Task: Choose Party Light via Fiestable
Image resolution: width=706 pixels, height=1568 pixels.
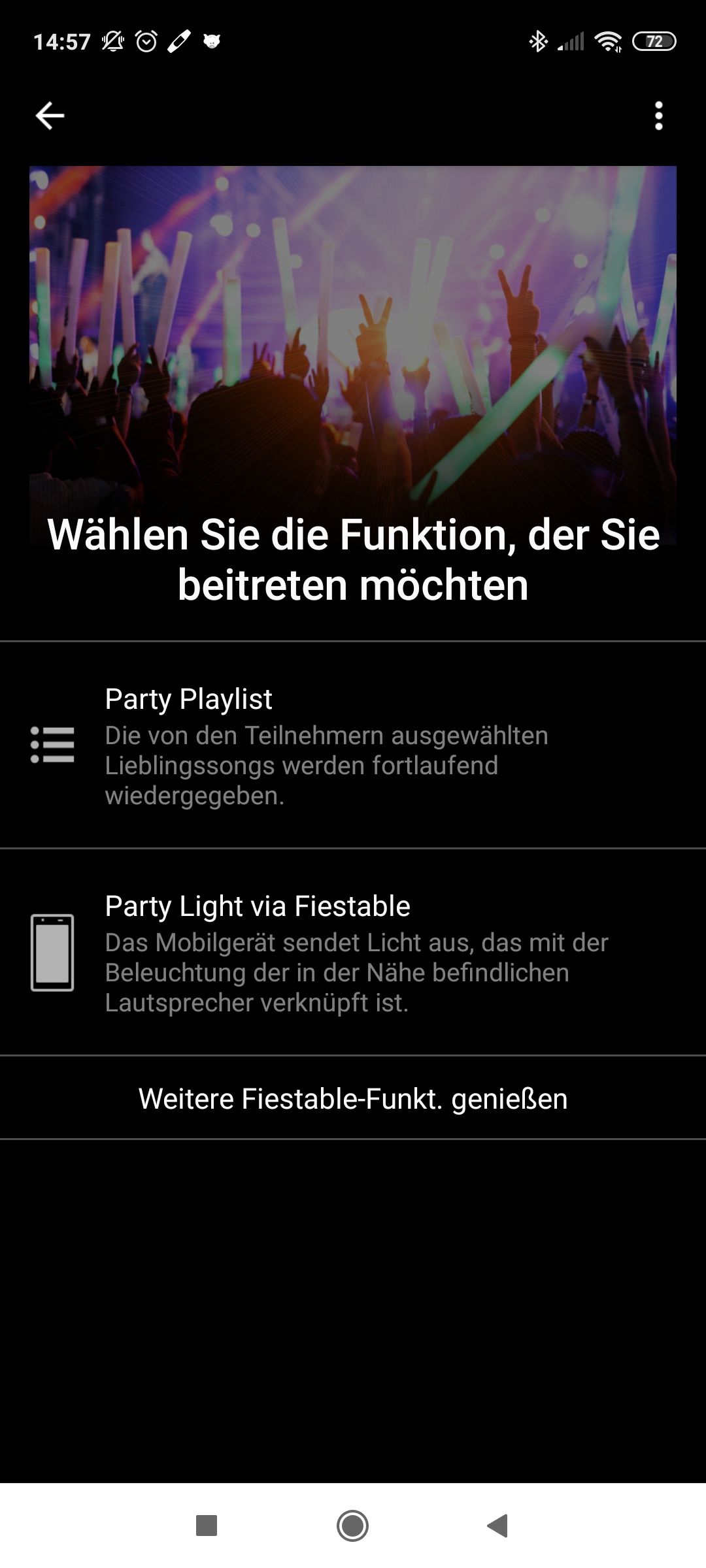Action: point(353,953)
